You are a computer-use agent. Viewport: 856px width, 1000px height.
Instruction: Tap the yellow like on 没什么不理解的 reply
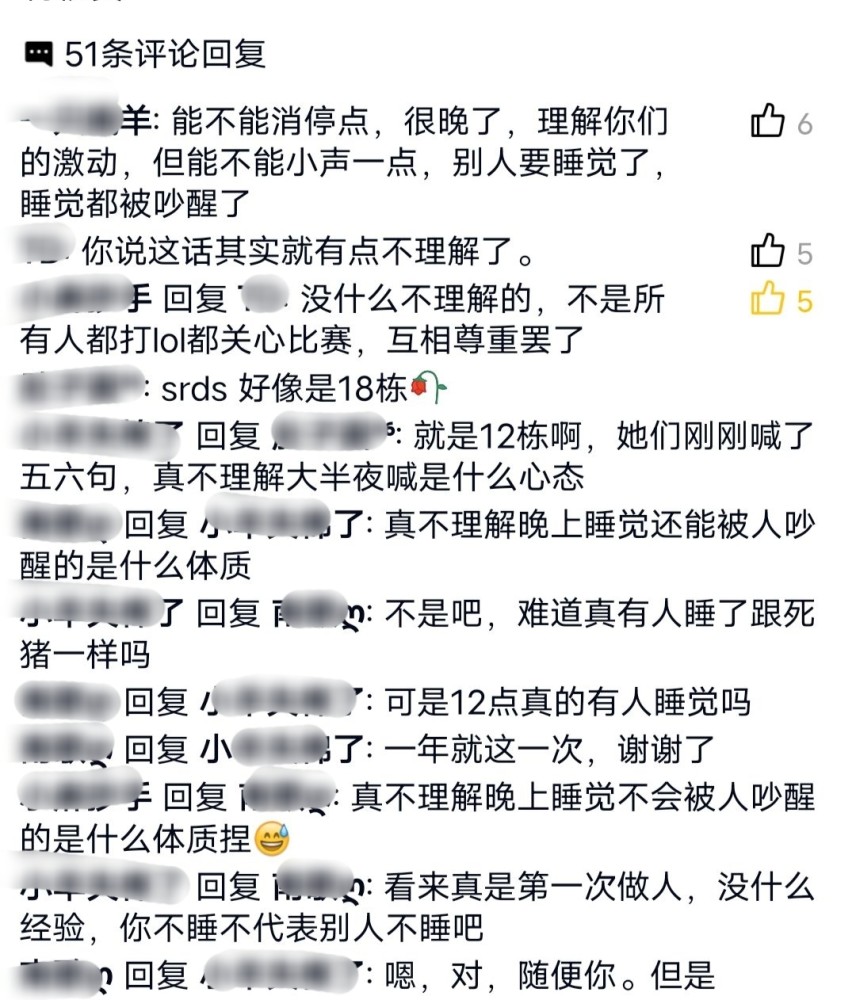point(768,299)
